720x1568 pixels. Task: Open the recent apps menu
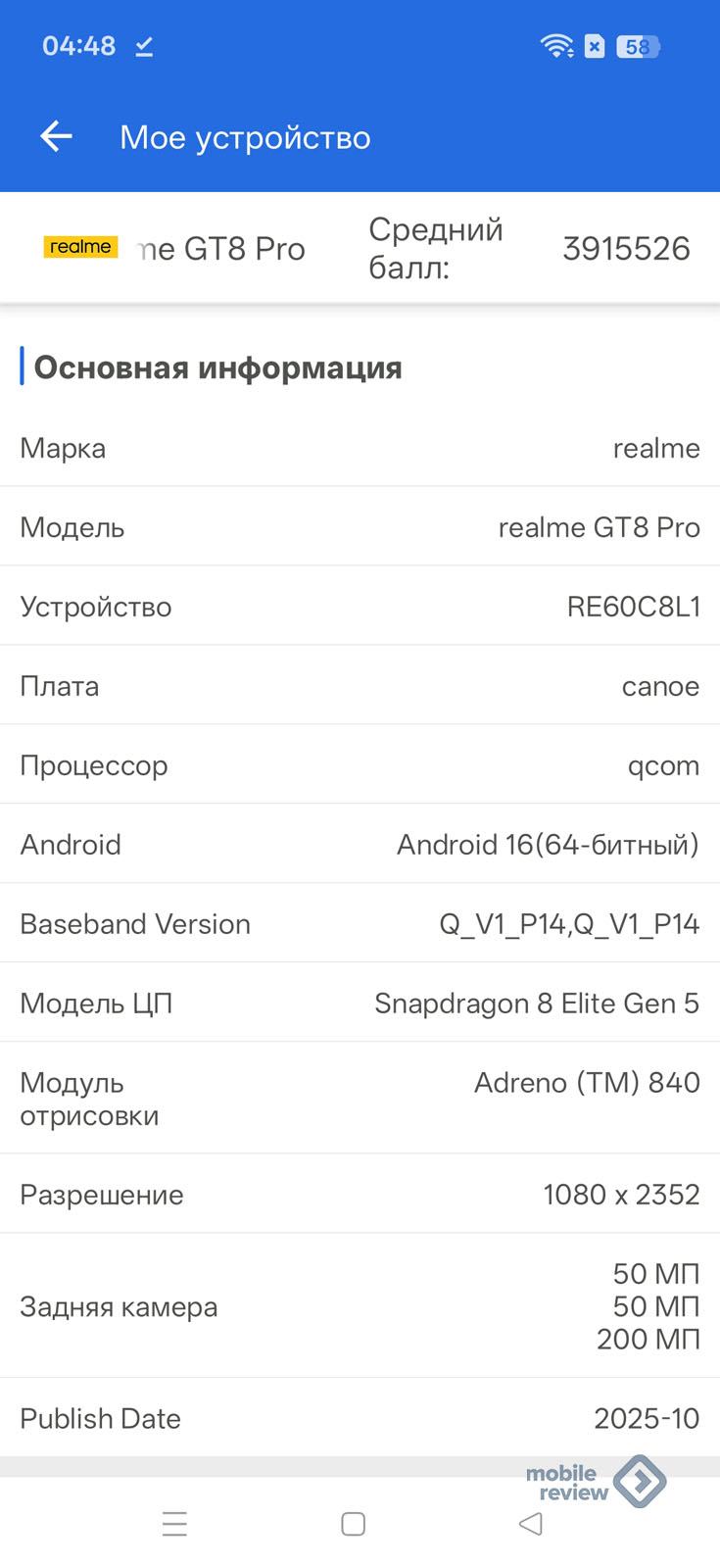175,1524
